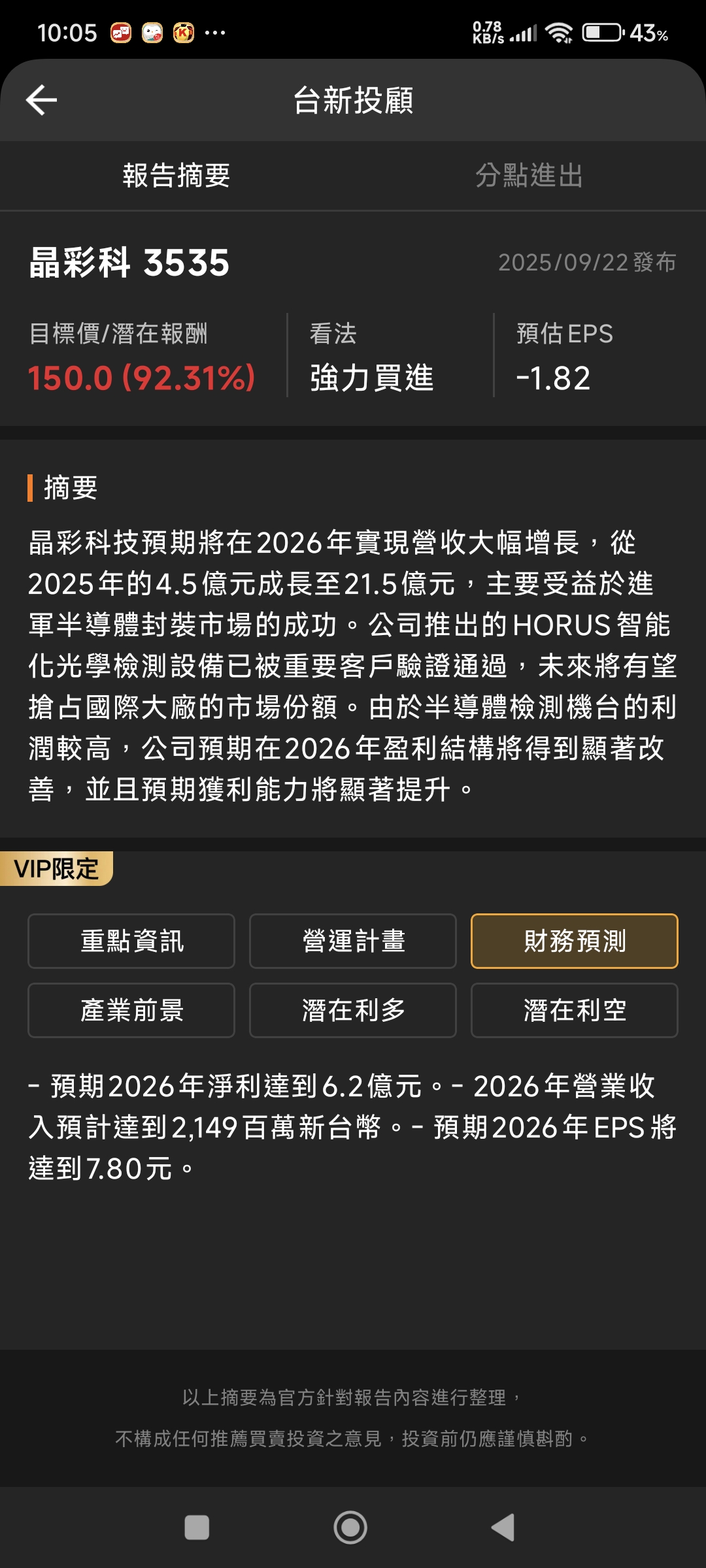This screenshot has height=1568, width=706.
Task: Activate the 潛在利空 view
Action: tap(574, 1011)
